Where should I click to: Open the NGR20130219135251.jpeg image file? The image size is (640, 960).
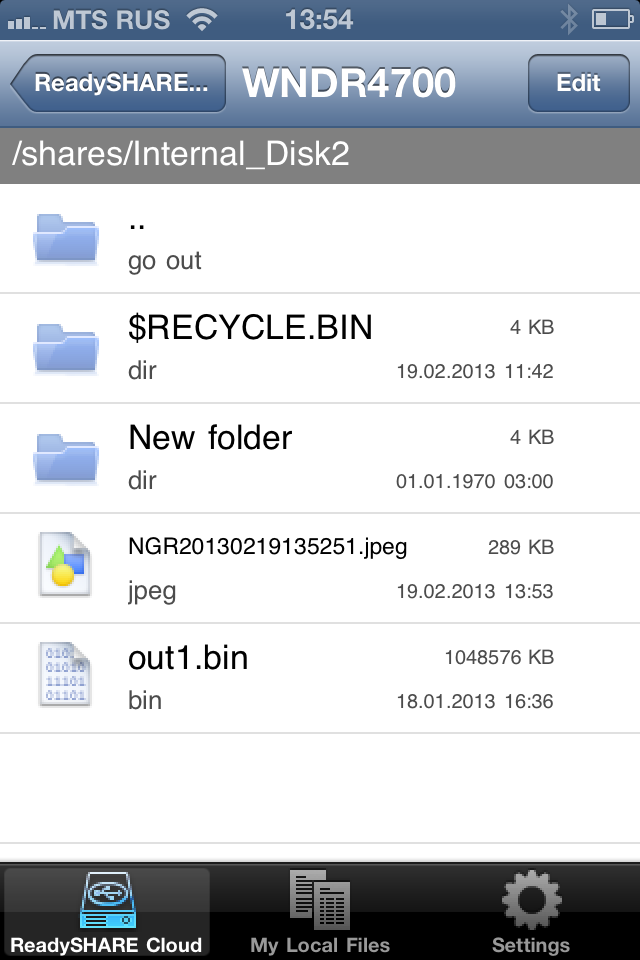point(320,568)
